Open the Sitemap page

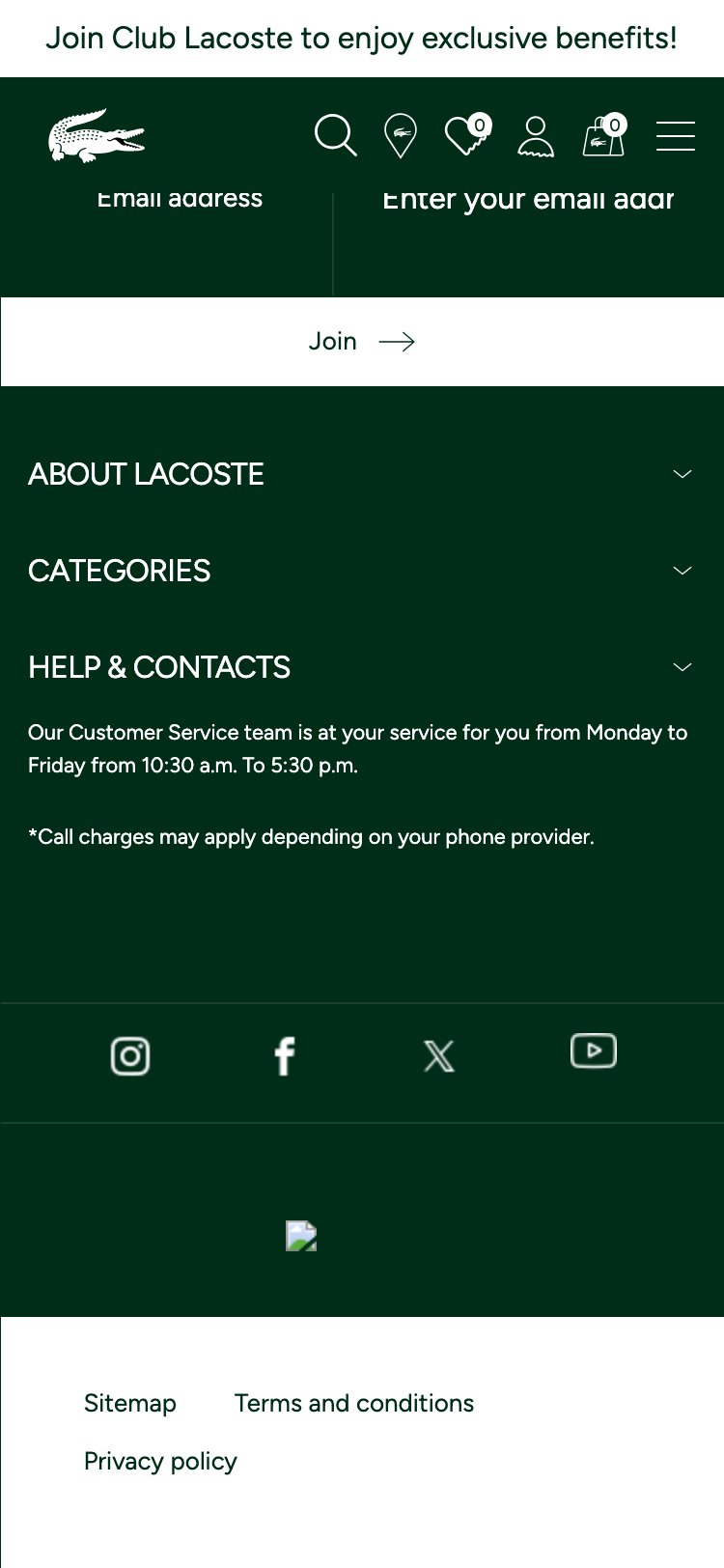tap(130, 1402)
